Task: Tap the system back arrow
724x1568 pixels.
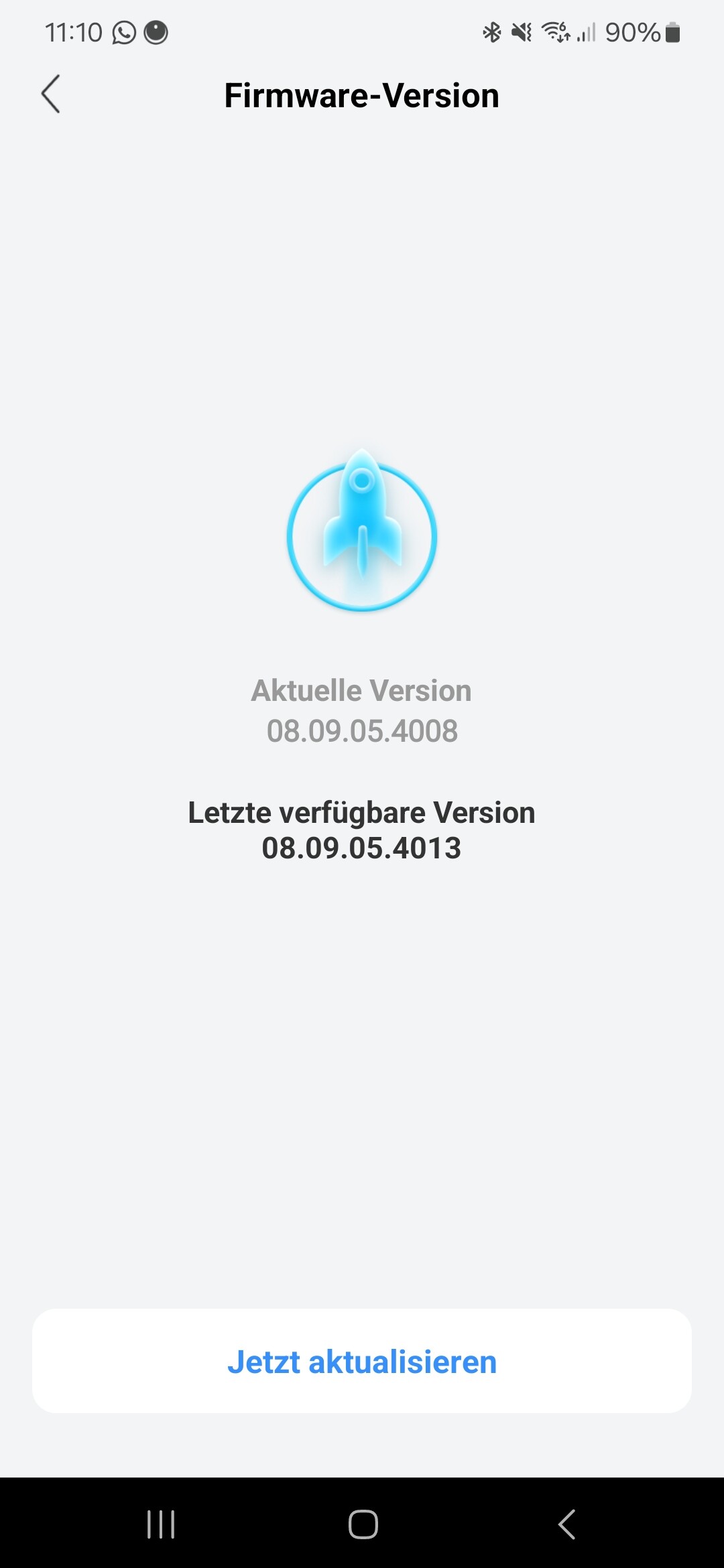Action: click(x=566, y=1524)
